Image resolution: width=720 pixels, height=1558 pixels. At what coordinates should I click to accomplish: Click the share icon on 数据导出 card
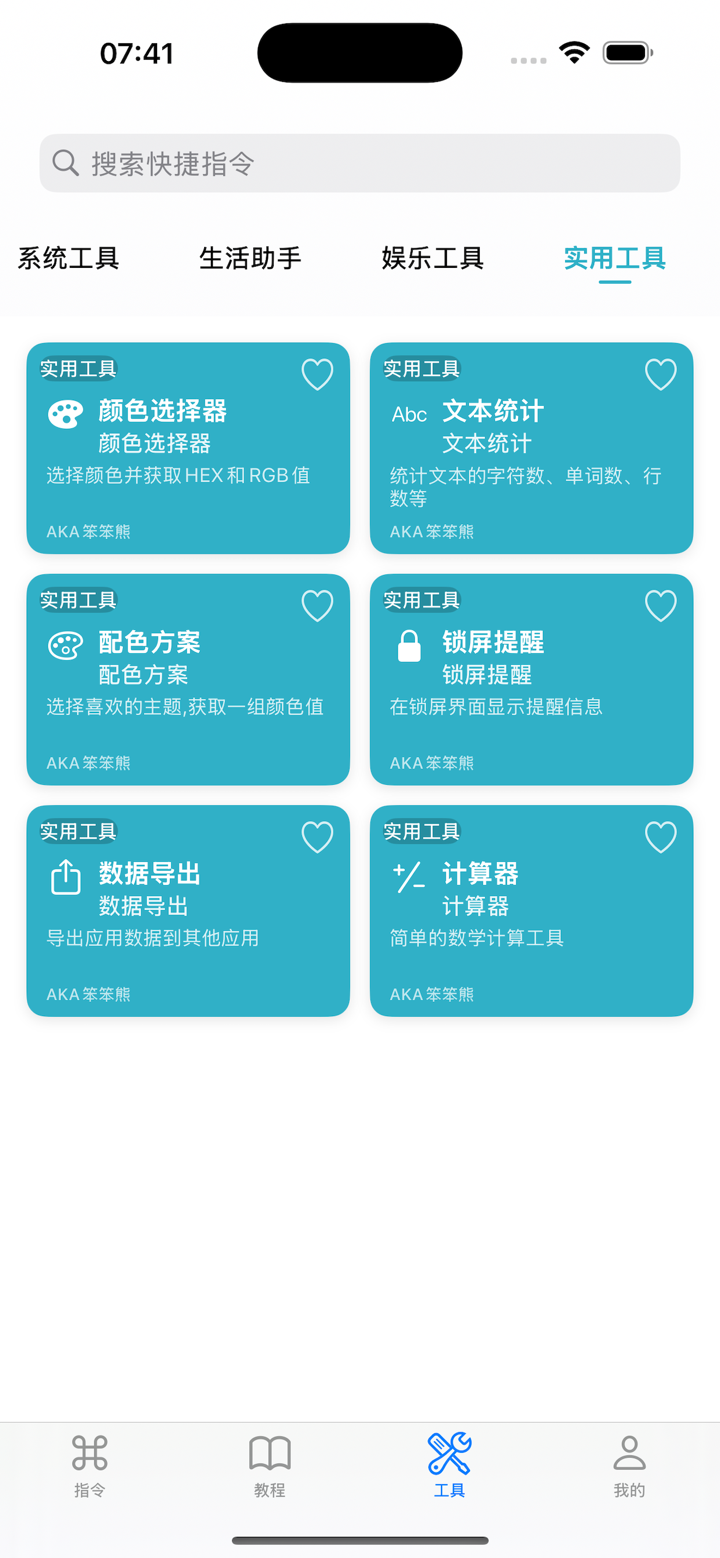pos(64,876)
